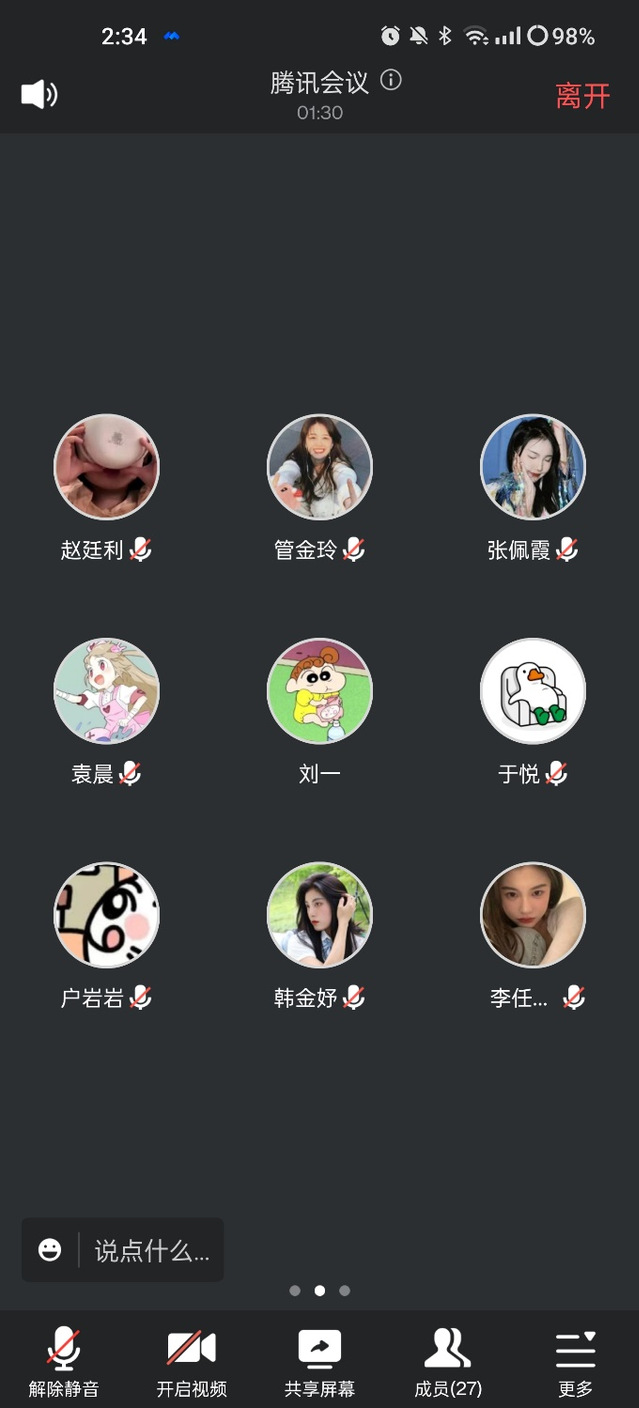Select participant 管金玲's avatar
Image resolution: width=639 pixels, height=1408 pixels.
(x=319, y=467)
